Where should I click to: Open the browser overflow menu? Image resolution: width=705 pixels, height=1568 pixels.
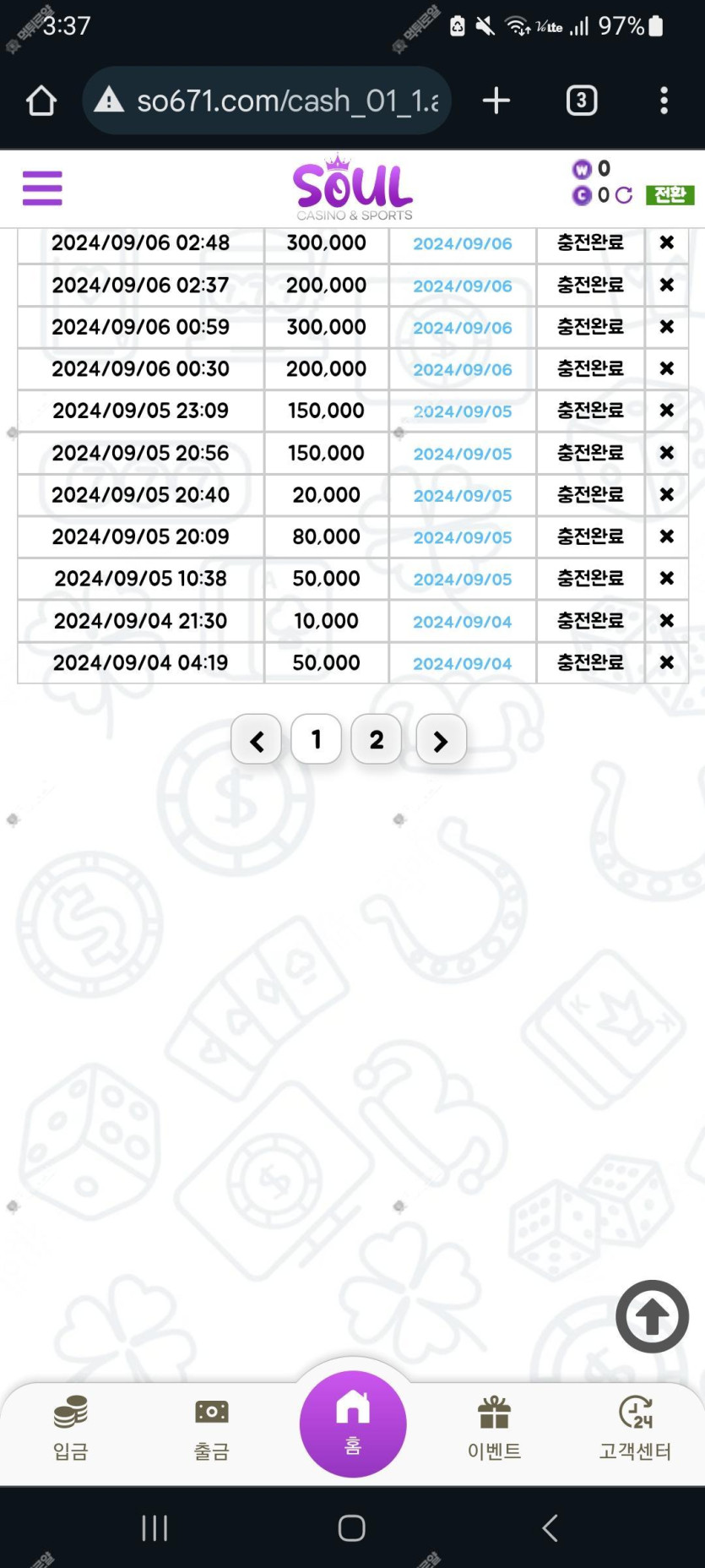point(664,101)
